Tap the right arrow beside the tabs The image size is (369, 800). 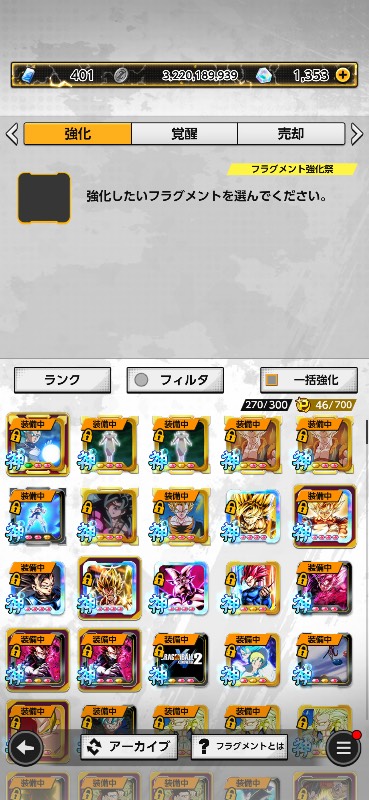point(357,134)
